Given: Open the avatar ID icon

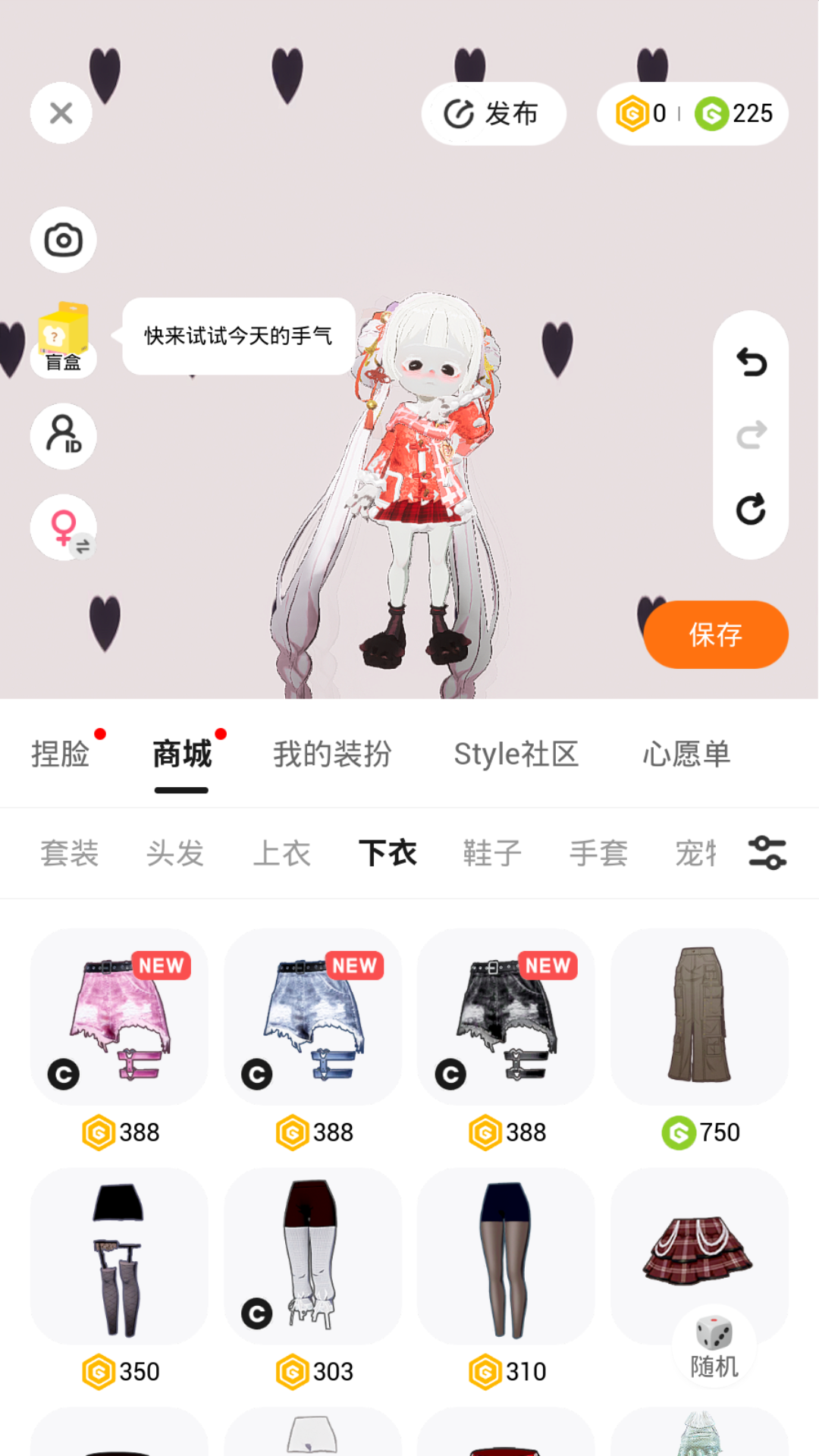Looking at the screenshot, I should (63, 436).
